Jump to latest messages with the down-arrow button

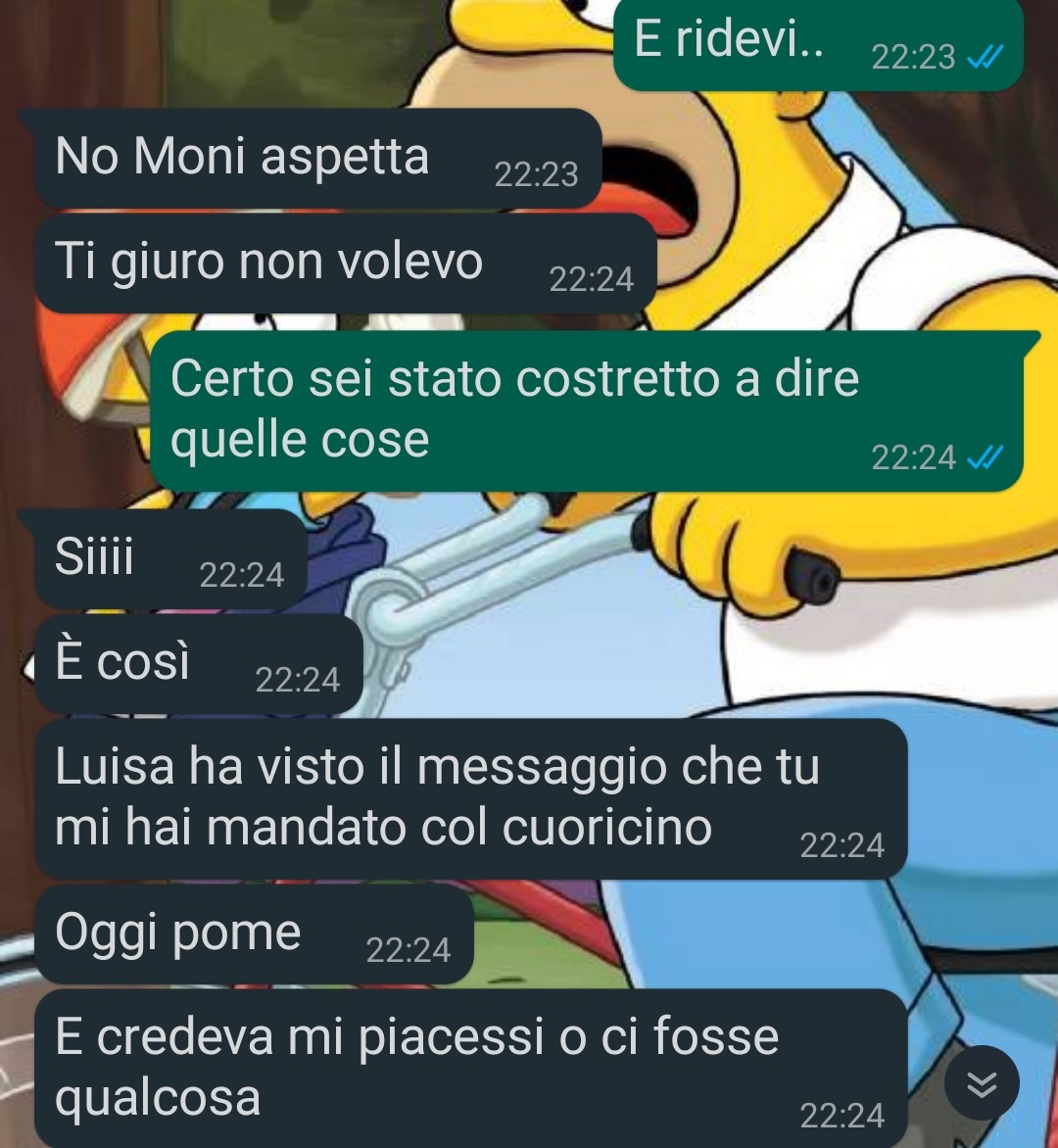[982, 1083]
